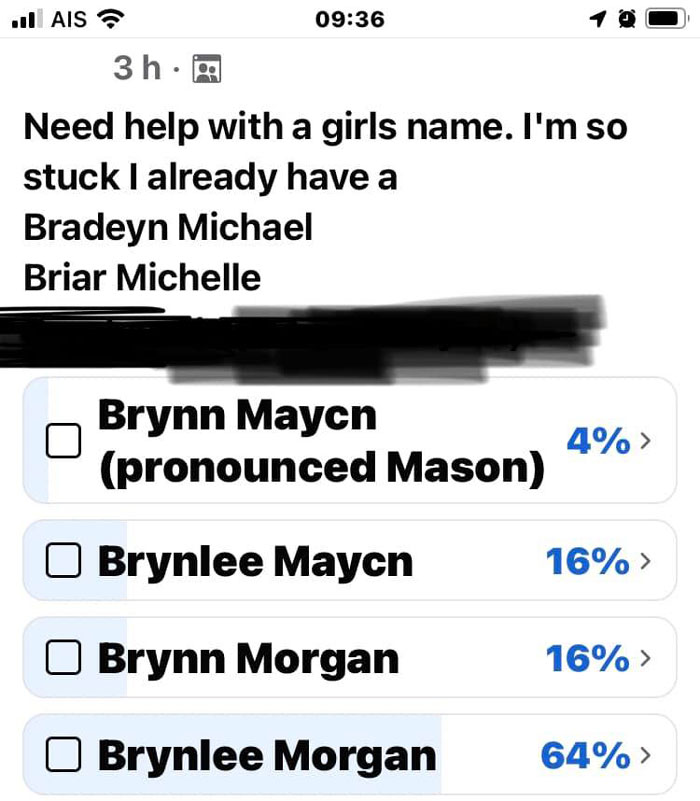Screen dimensions: 700x801
Task: Check the Brynn Maycn poll option
Action: pyautogui.click(x=64, y=441)
